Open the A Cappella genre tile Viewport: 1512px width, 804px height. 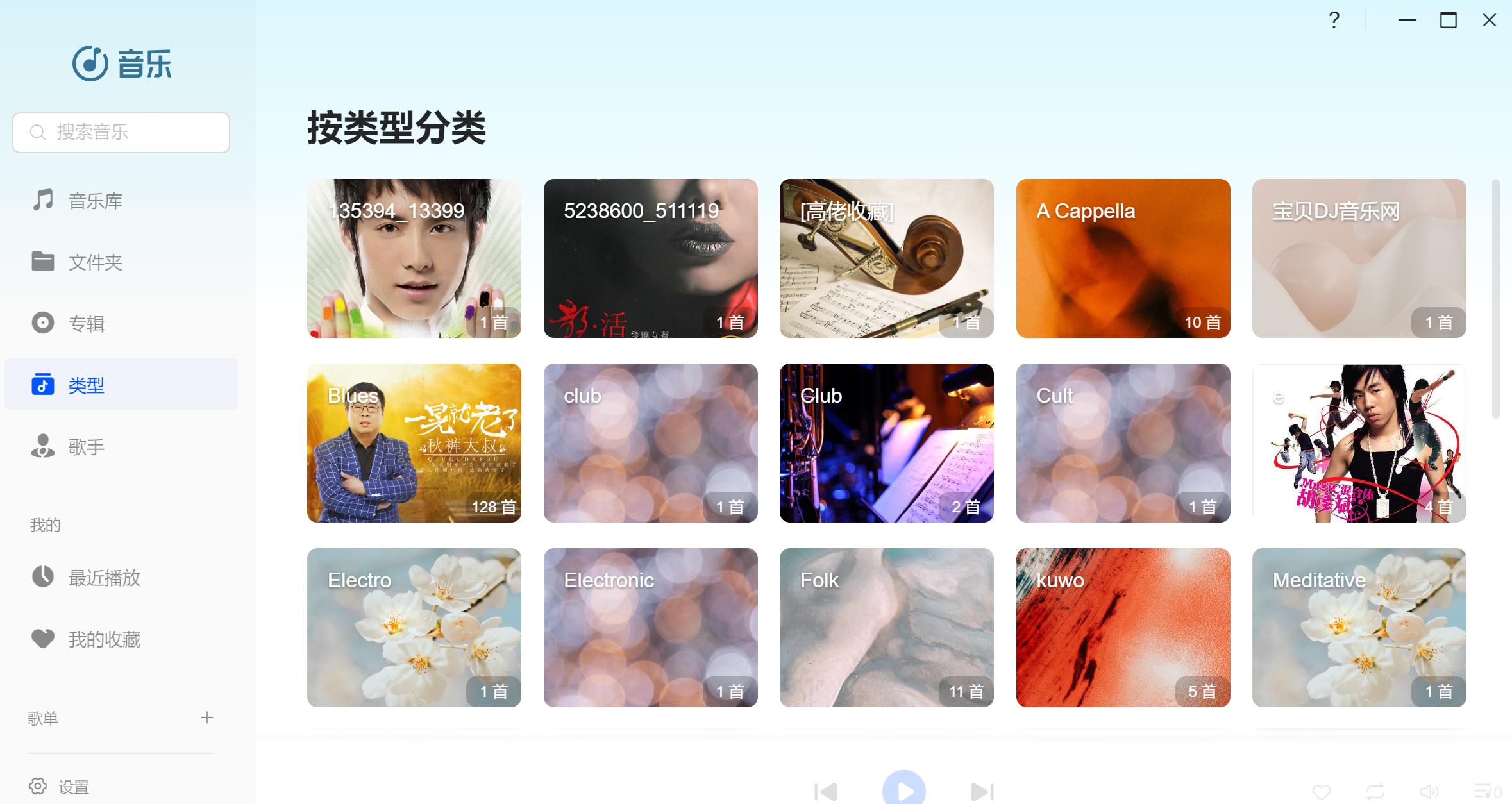[x=1123, y=258]
